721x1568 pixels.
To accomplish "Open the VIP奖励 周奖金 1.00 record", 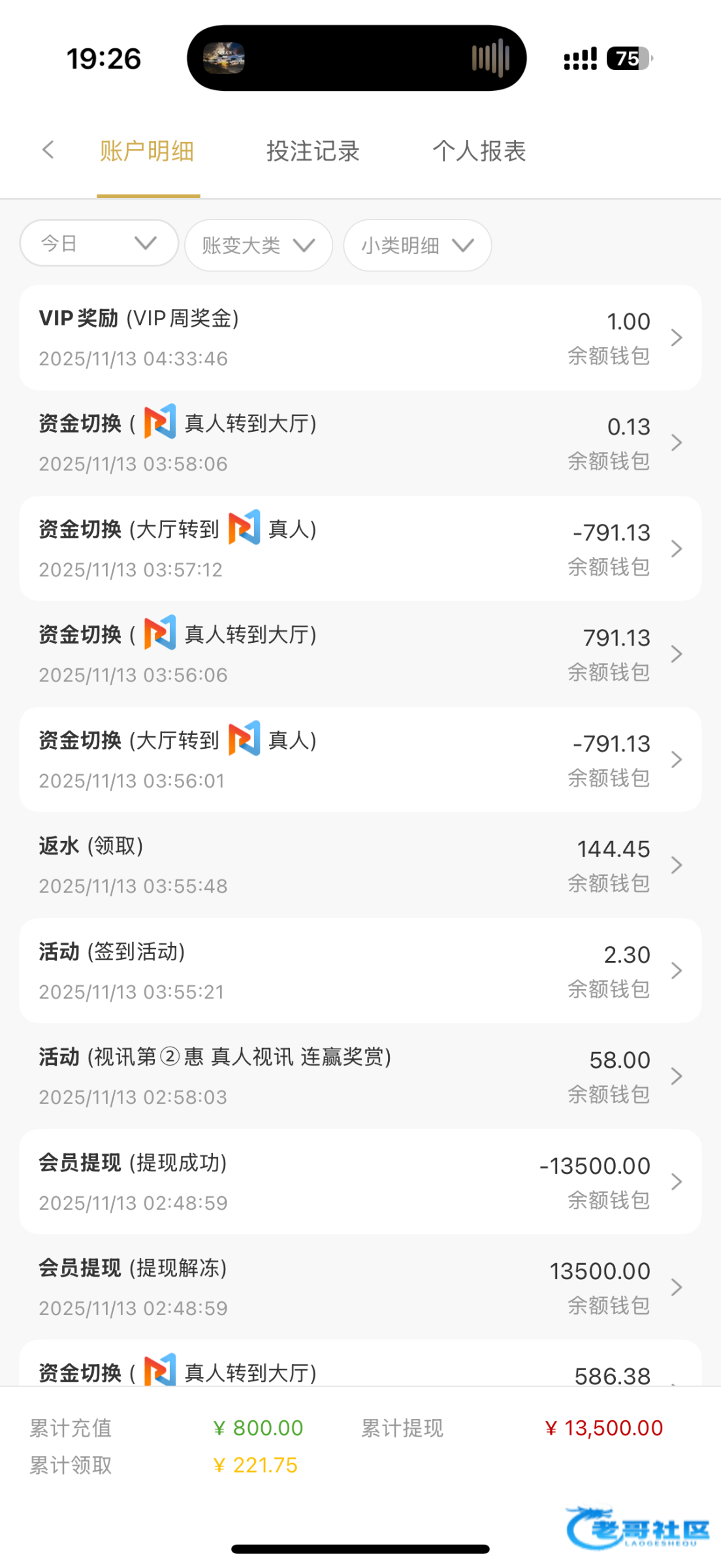I will click(360, 338).
